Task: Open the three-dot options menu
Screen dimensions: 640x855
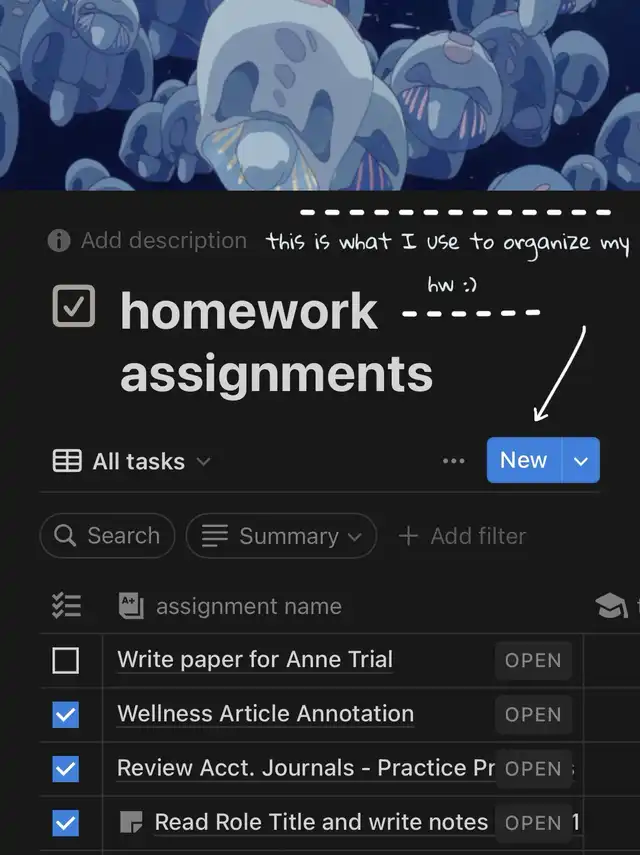Action: click(x=453, y=461)
